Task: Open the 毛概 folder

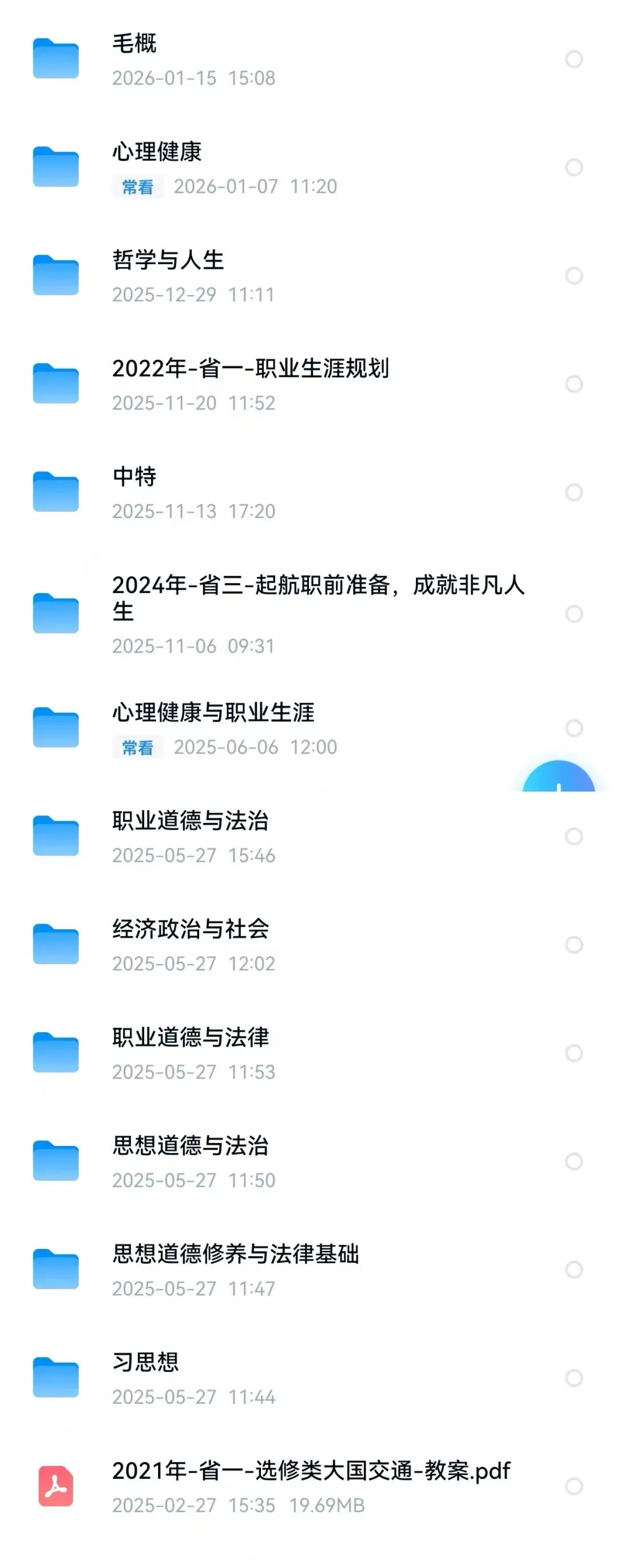Action: point(134,44)
